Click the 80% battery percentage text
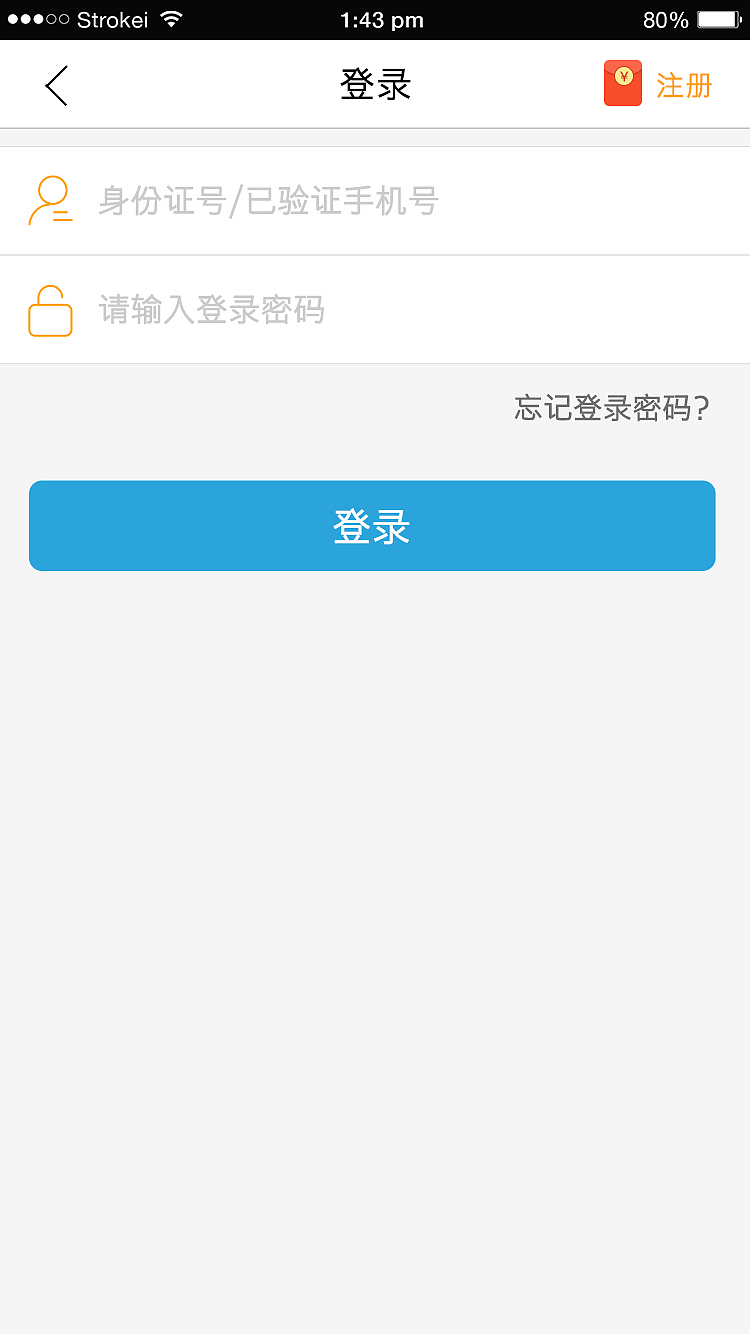 tap(666, 19)
